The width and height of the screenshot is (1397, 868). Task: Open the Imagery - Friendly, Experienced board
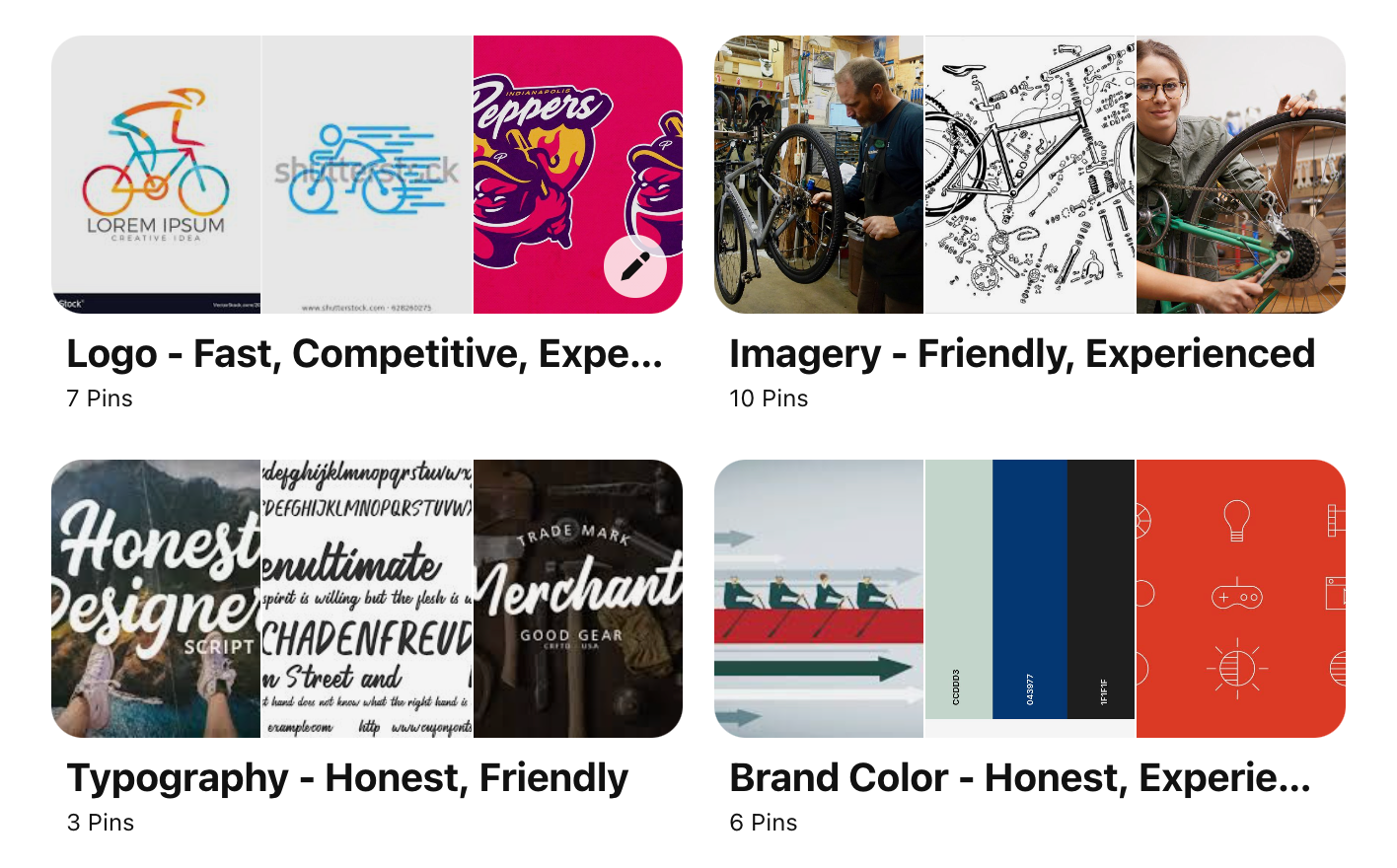click(1021, 354)
